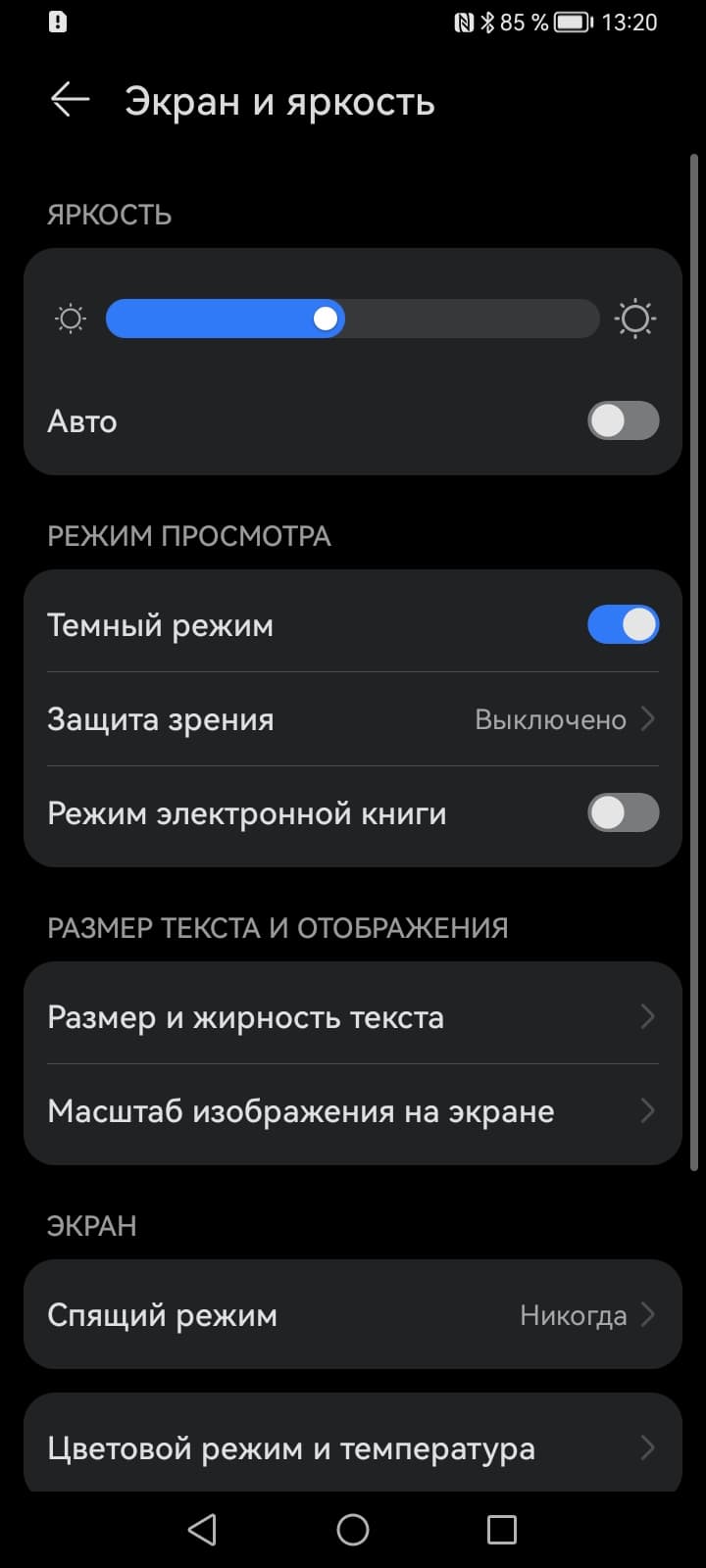Open Цветовой режим и температура
This screenshot has height=1568, width=706.
[x=353, y=1448]
